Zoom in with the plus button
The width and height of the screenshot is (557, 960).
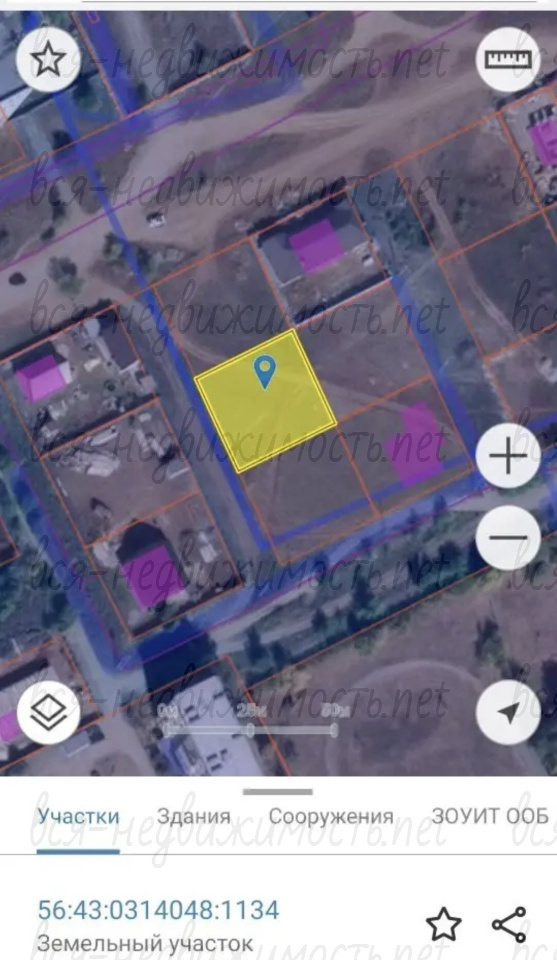507,456
